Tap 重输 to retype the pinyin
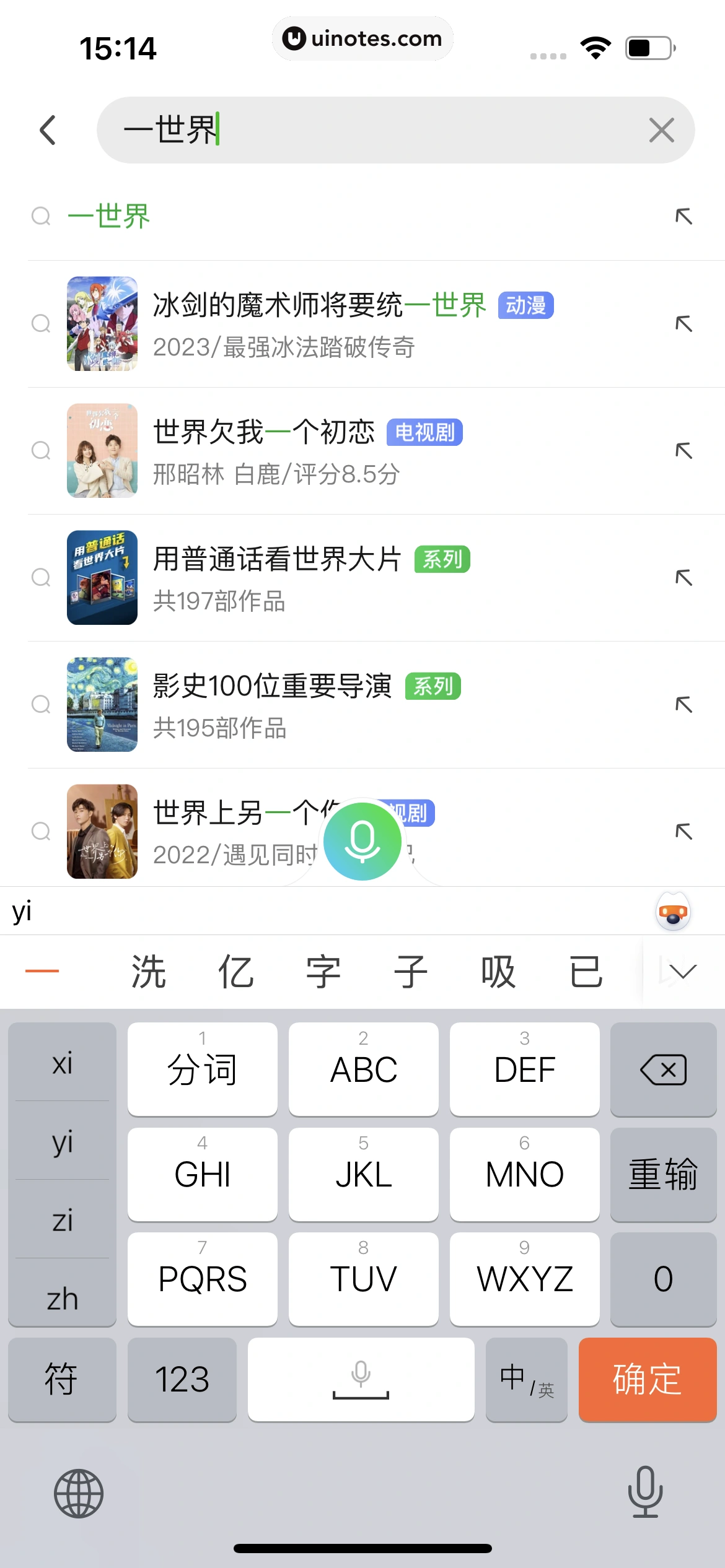 [x=664, y=1174]
